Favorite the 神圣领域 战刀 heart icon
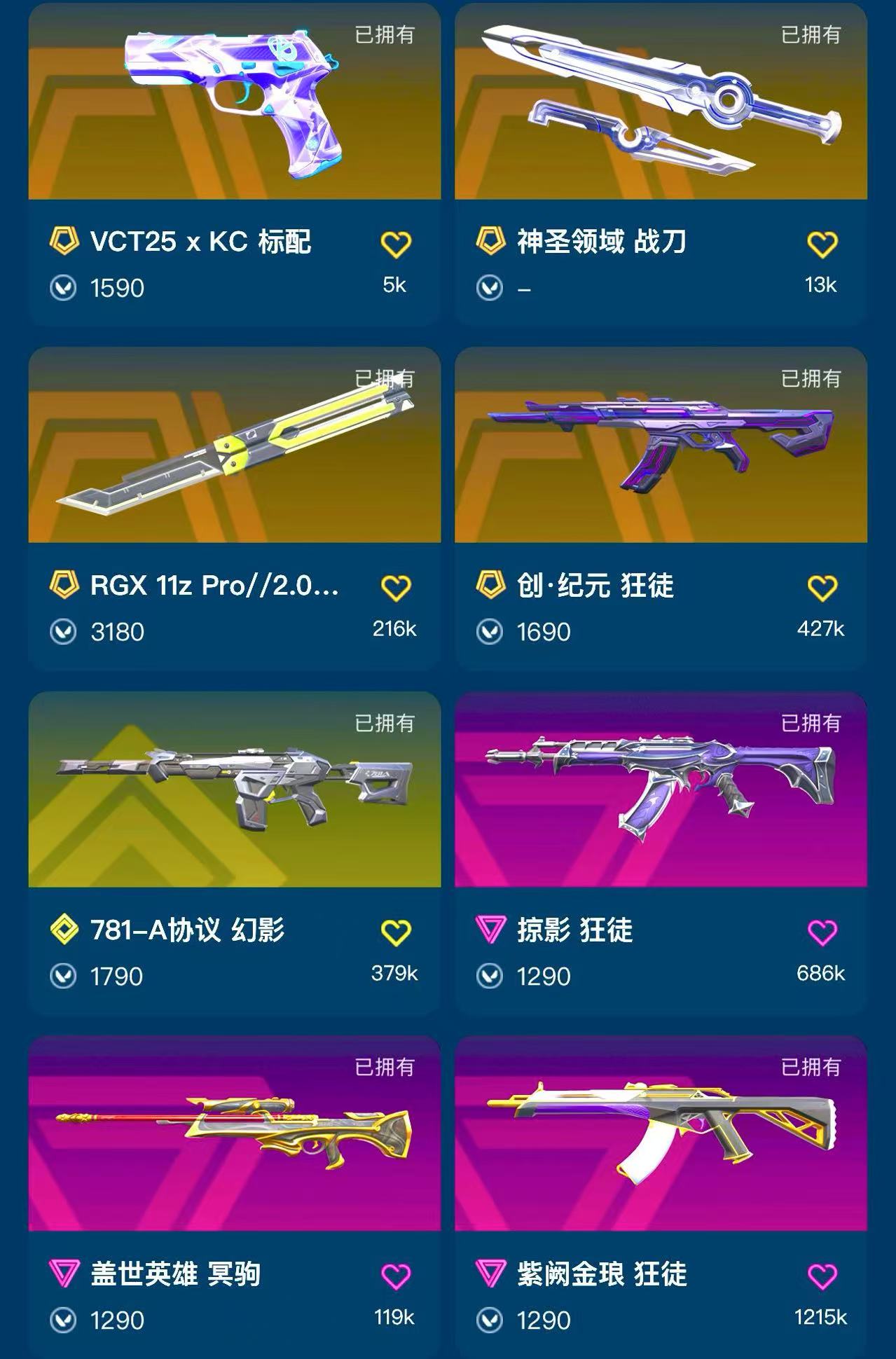Screen dimensions: 896x1359 pos(822,244)
